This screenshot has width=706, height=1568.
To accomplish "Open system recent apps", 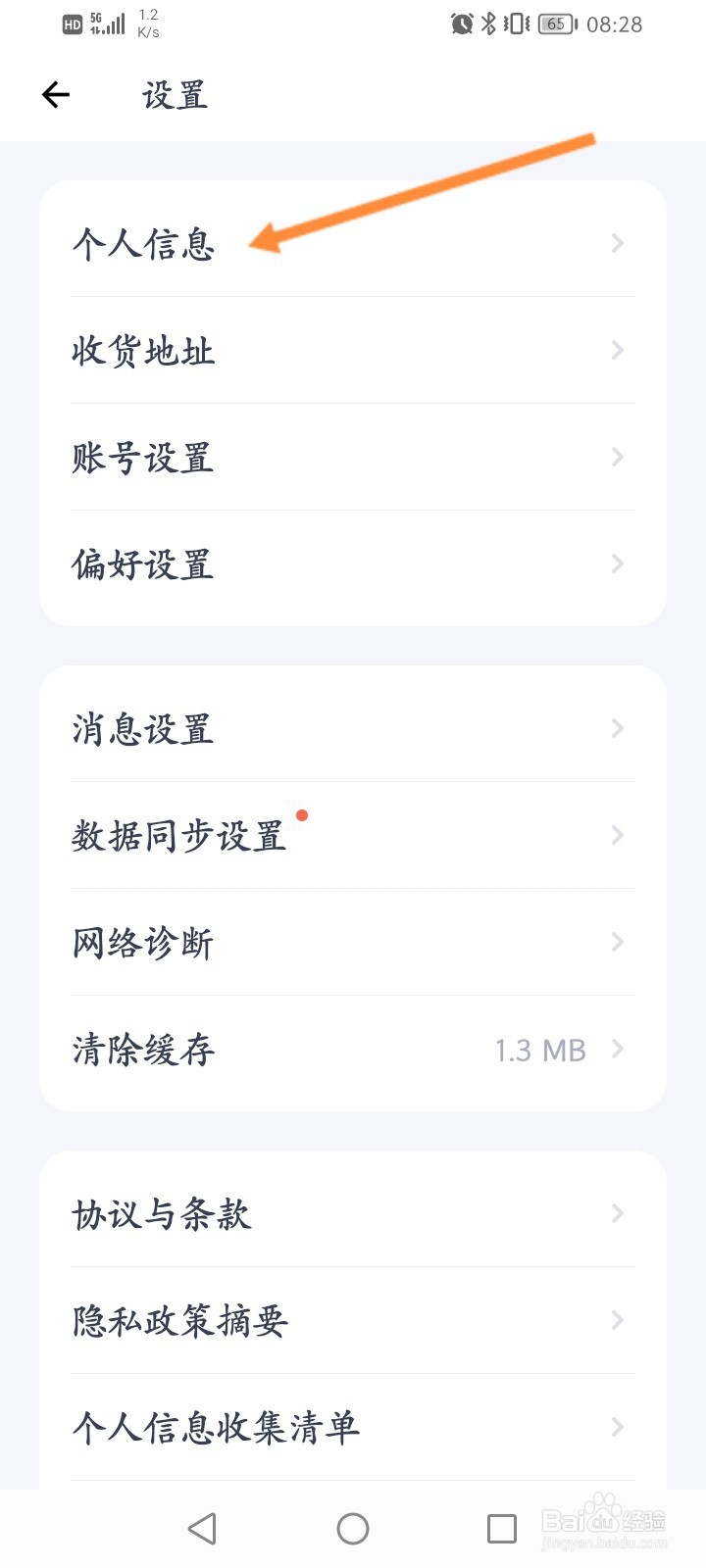I will coord(502,1529).
